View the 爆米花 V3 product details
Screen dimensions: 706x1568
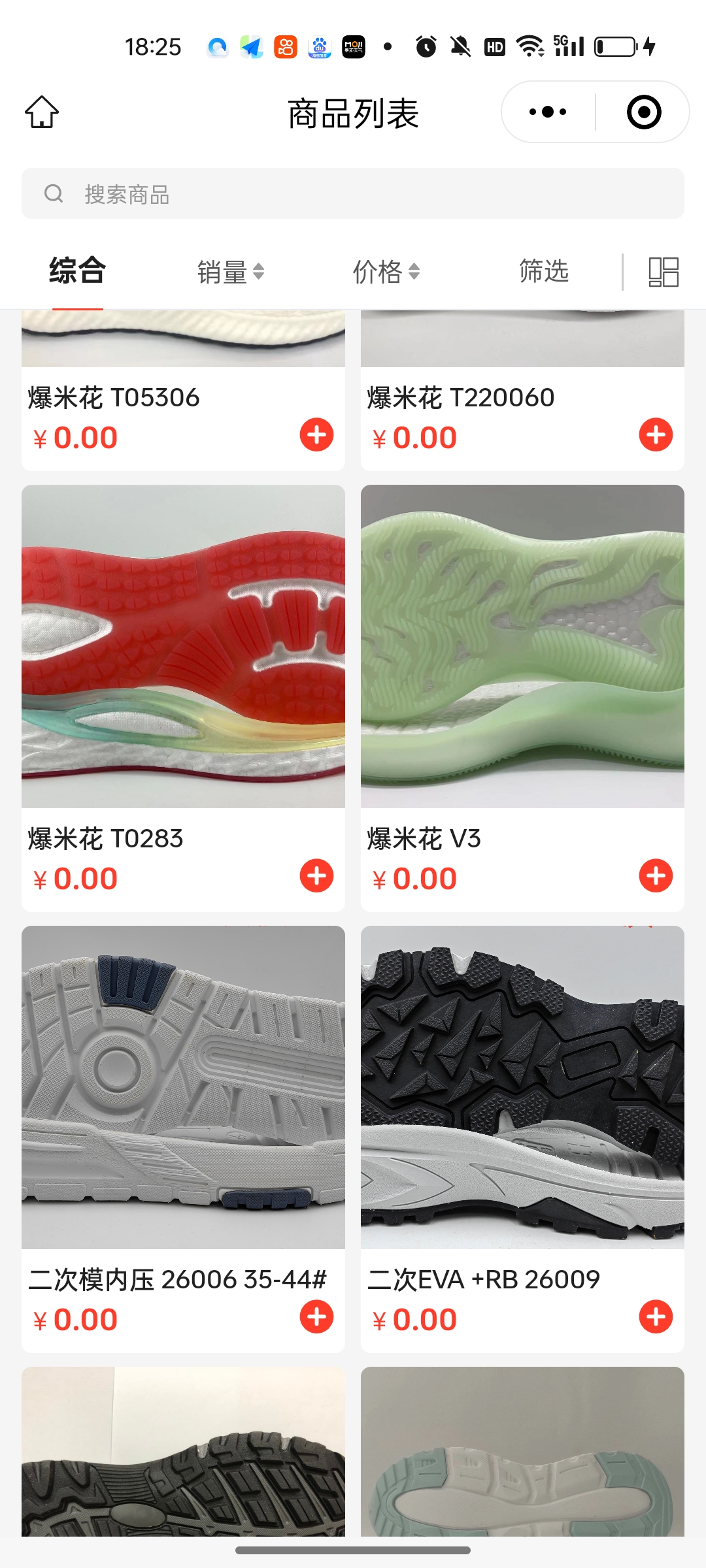point(522,647)
